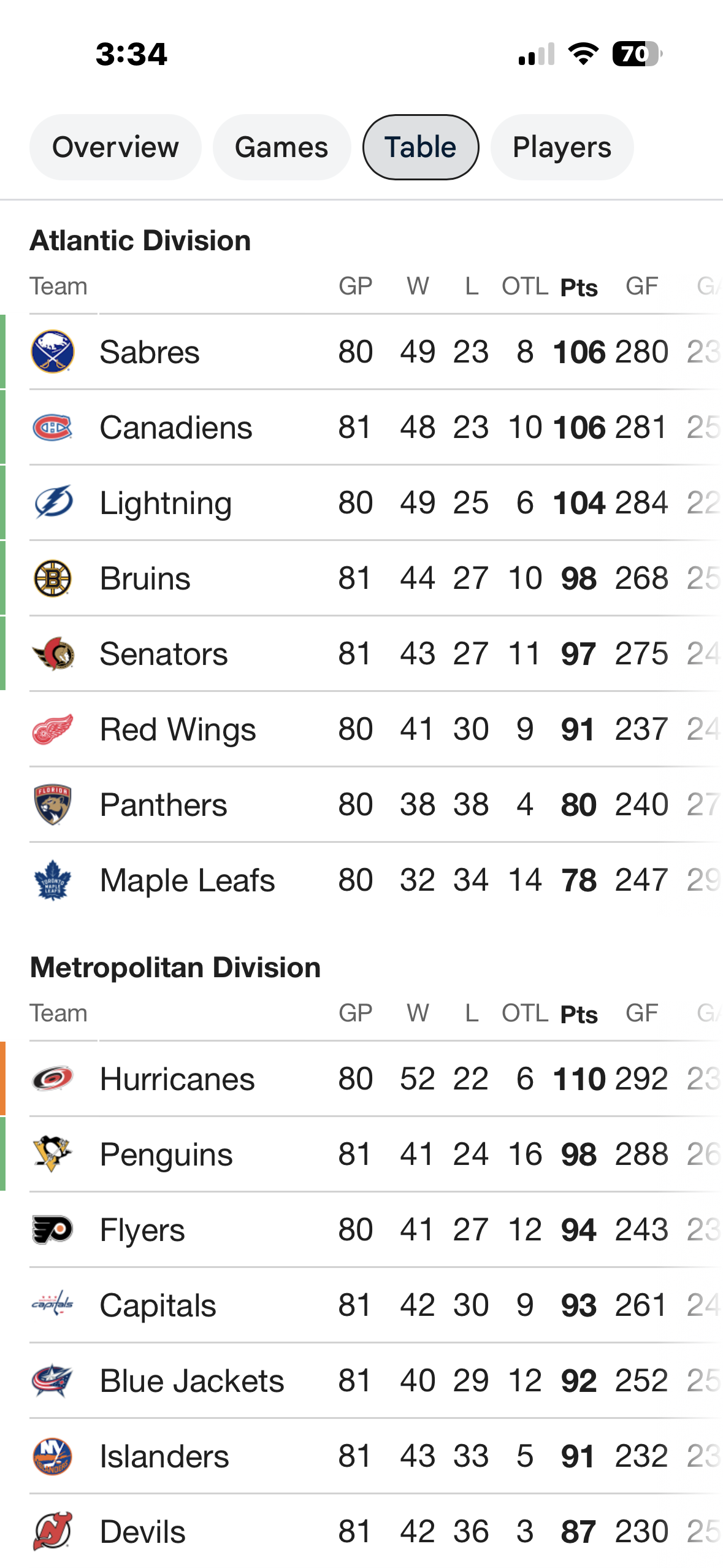723x1568 pixels.
Task: View the Bruins team row
Action: [x=145, y=578]
